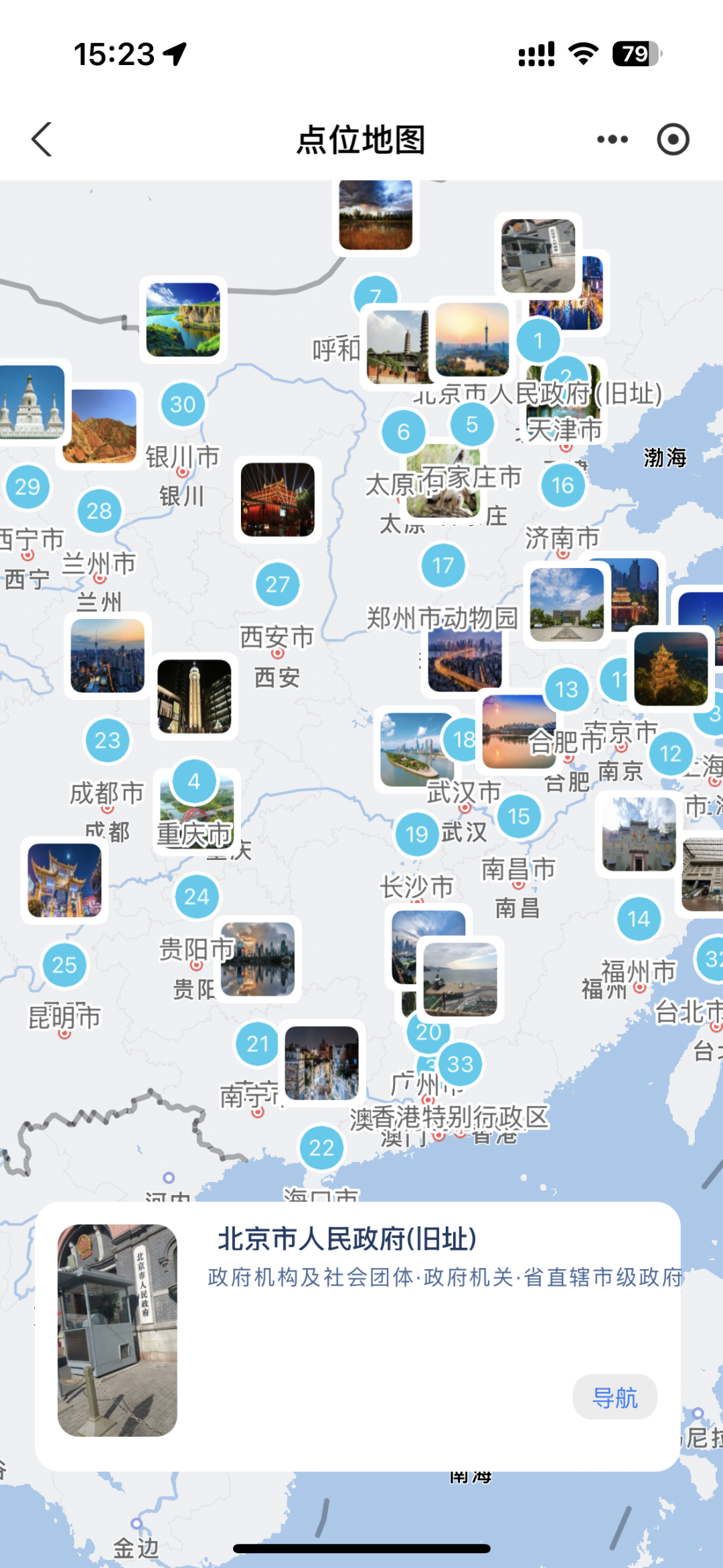
Task: Select map marker number 19 near 长沙
Action: (x=416, y=834)
